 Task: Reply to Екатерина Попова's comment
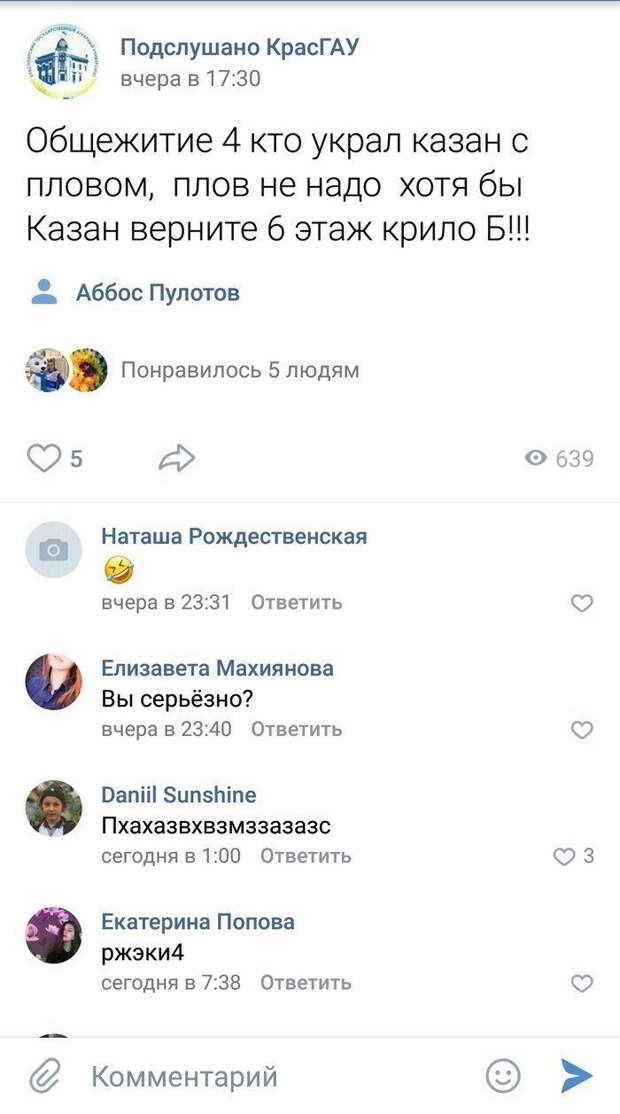point(305,983)
